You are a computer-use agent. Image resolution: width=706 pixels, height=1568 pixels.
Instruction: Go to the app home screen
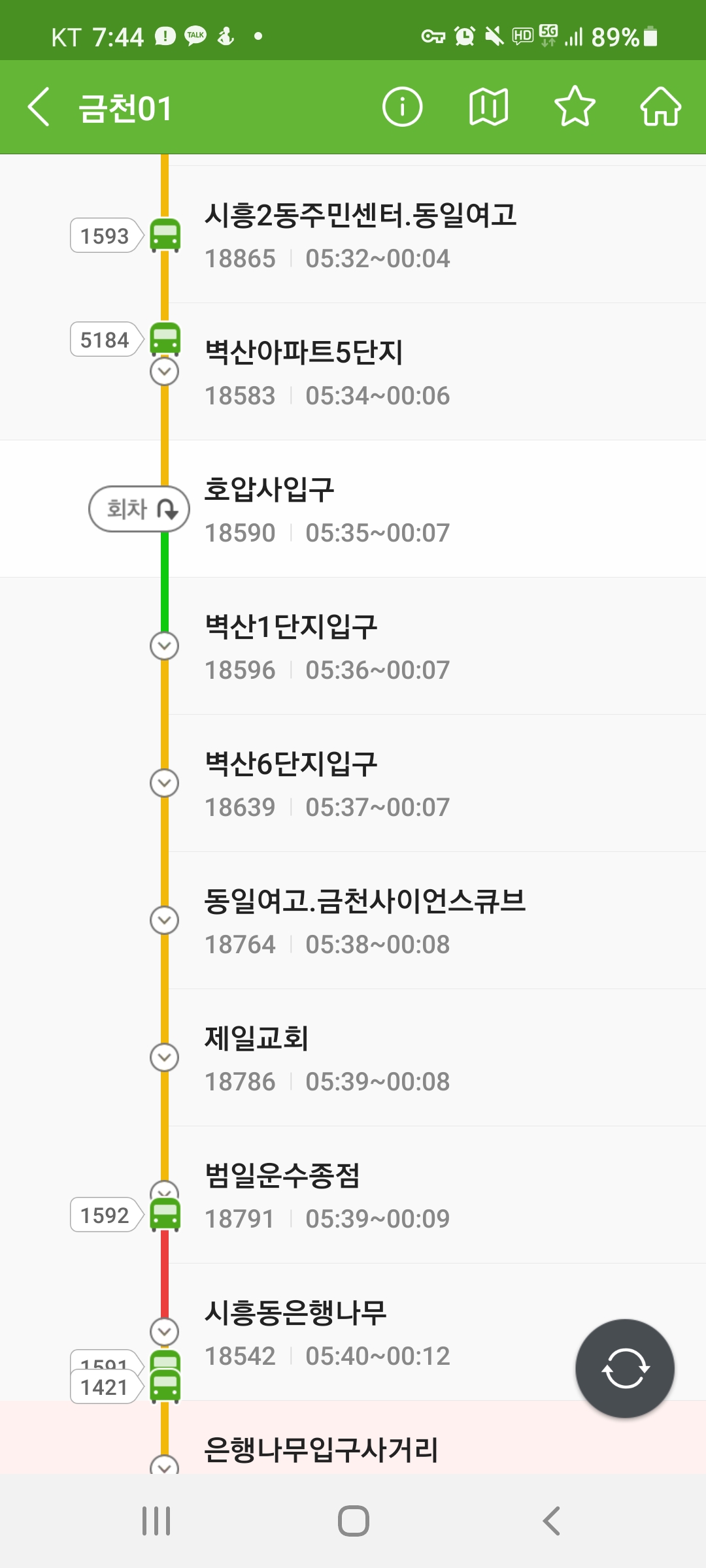point(660,107)
